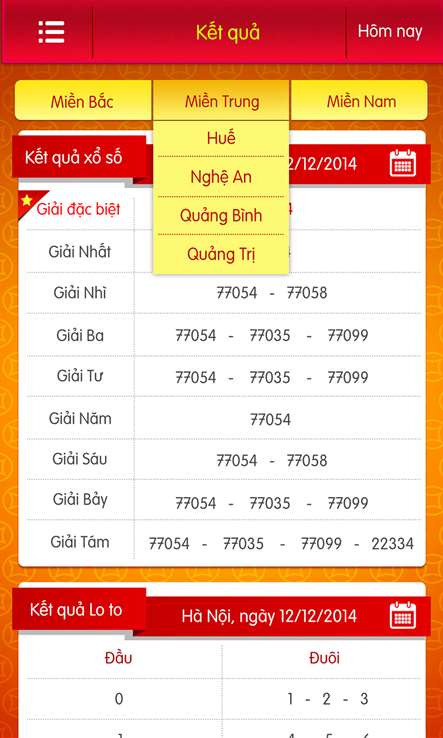443x738 pixels.
Task: Select Huế from the dropdown
Action: tap(221, 138)
